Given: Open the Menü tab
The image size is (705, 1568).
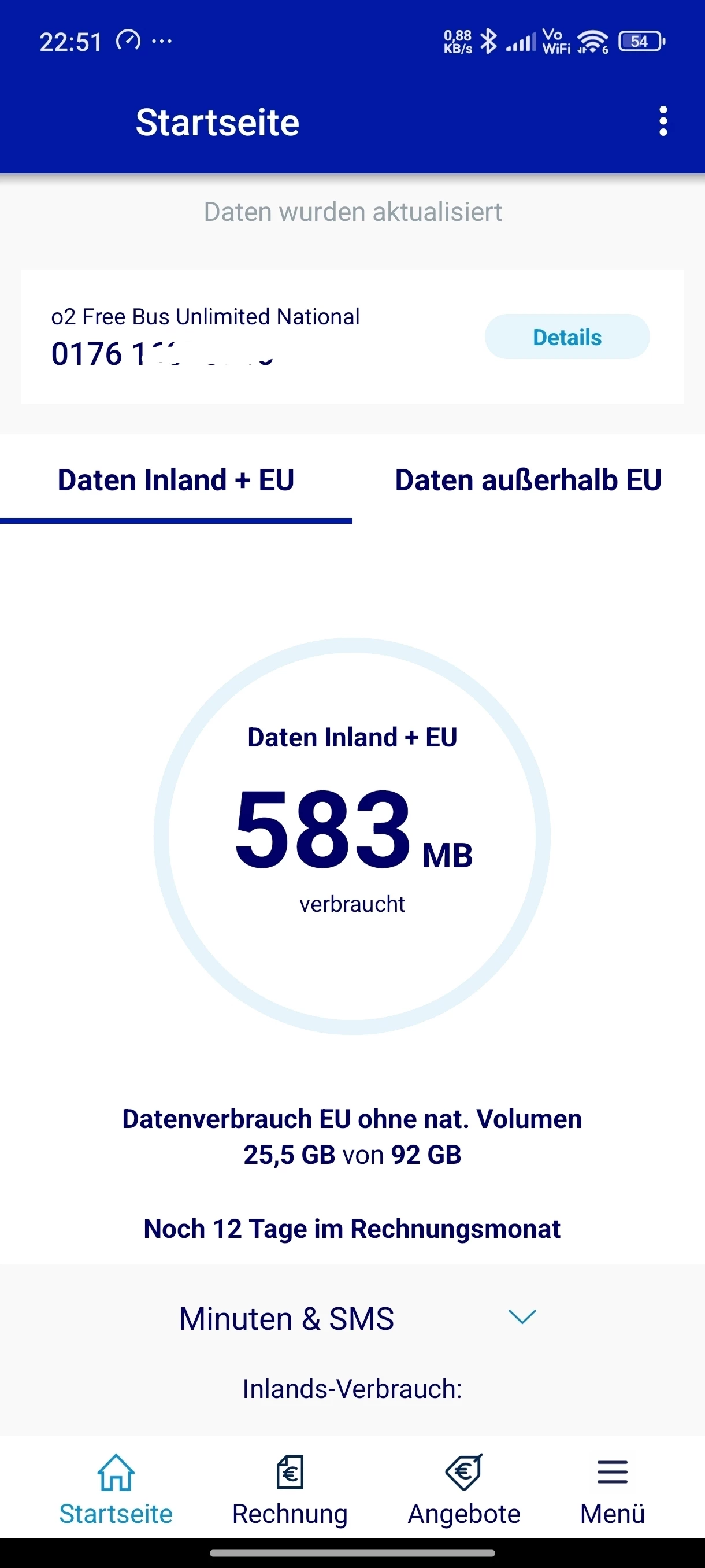Looking at the screenshot, I should point(612,1489).
